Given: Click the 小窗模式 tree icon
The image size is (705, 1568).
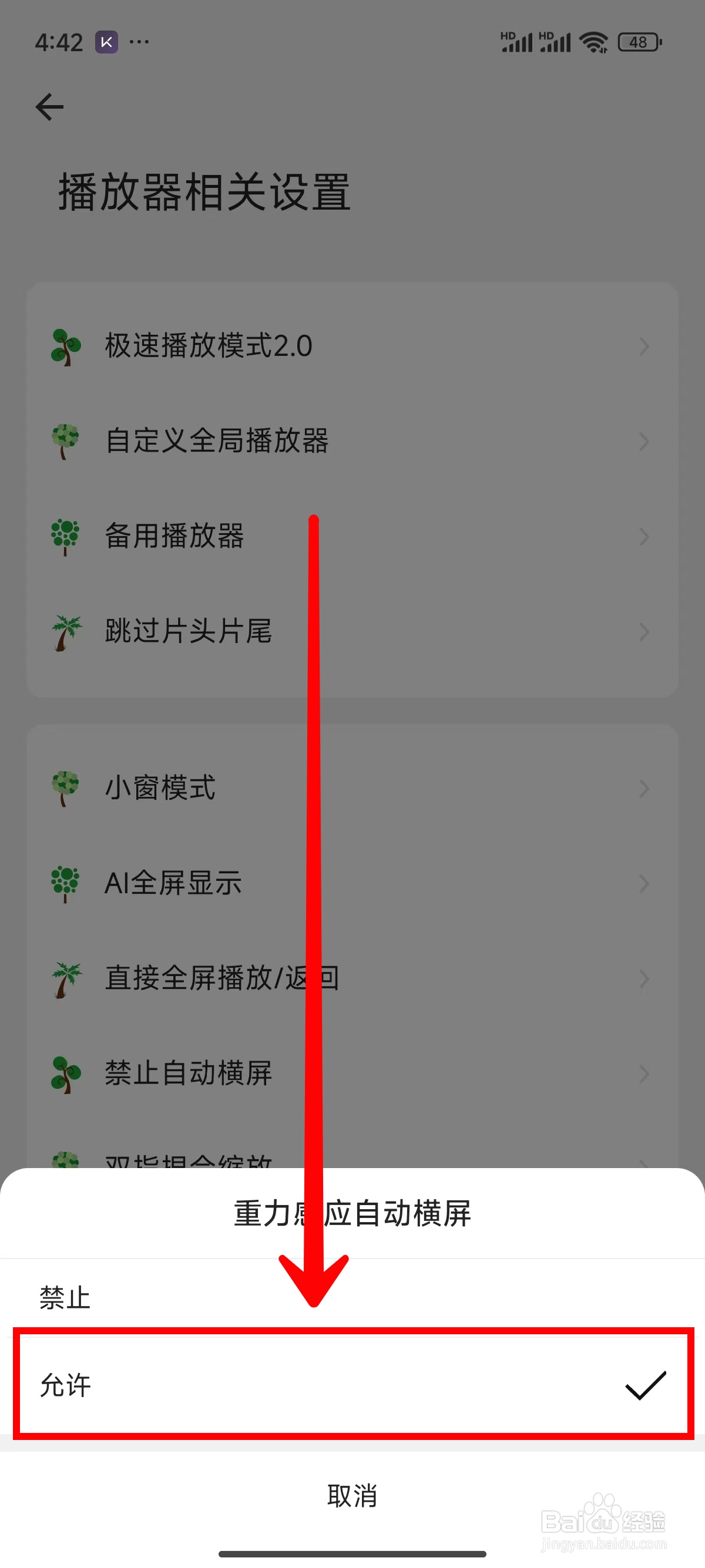Looking at the screenshot, I should [x=65, y=788].
